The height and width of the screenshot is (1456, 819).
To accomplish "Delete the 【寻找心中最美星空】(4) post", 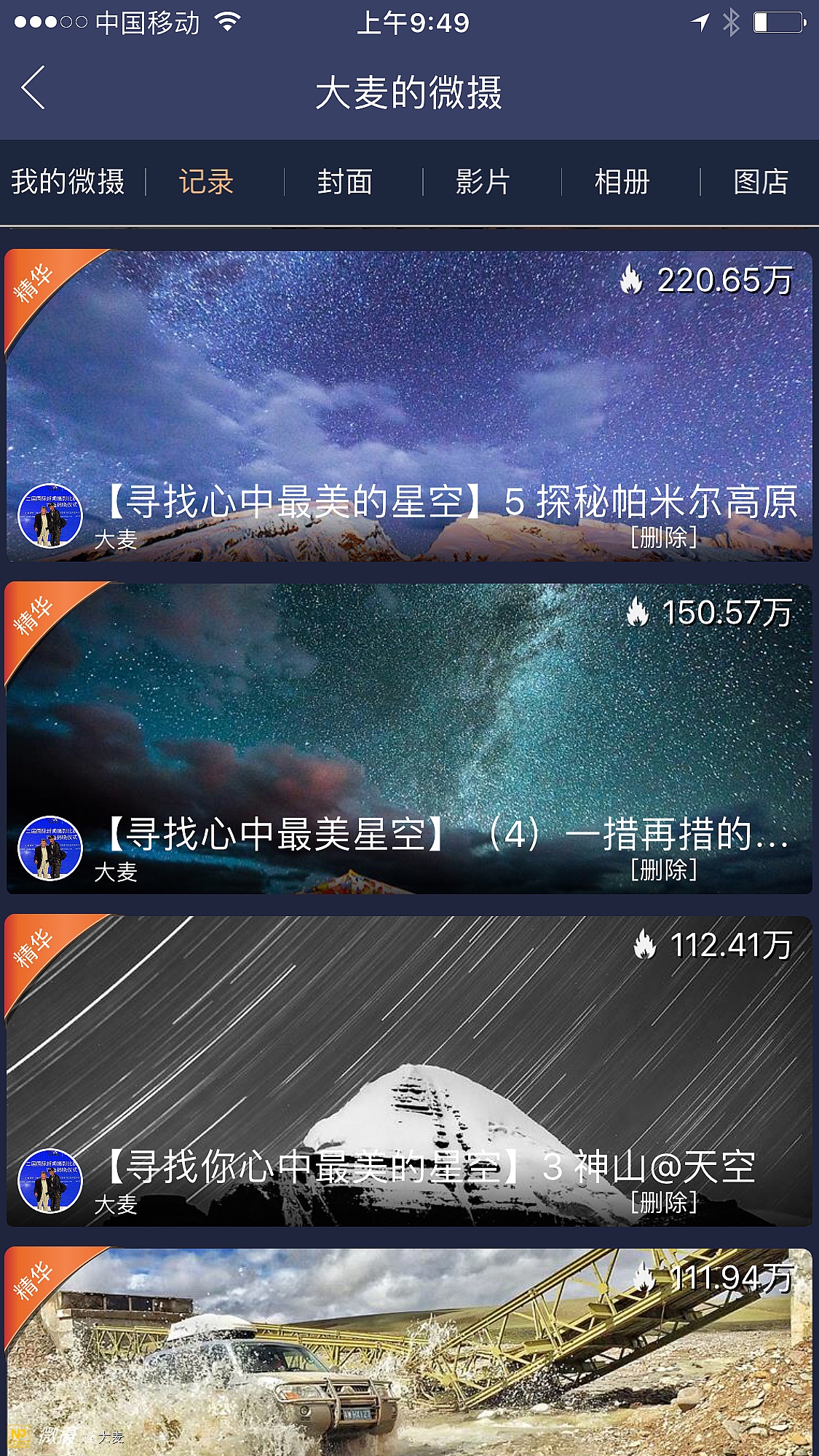I will click(x=663, y=870).
